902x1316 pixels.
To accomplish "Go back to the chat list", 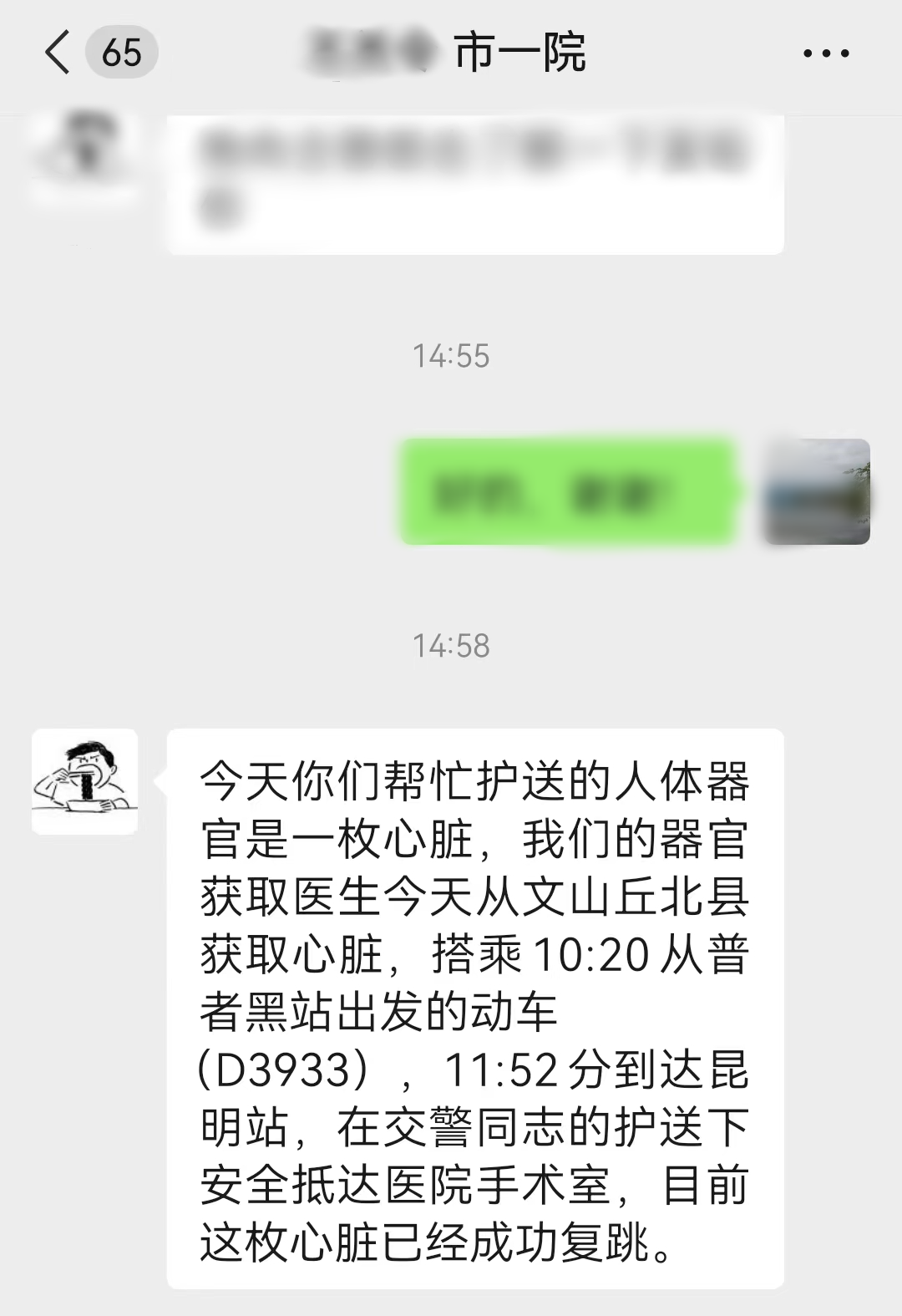I will 58,53.
